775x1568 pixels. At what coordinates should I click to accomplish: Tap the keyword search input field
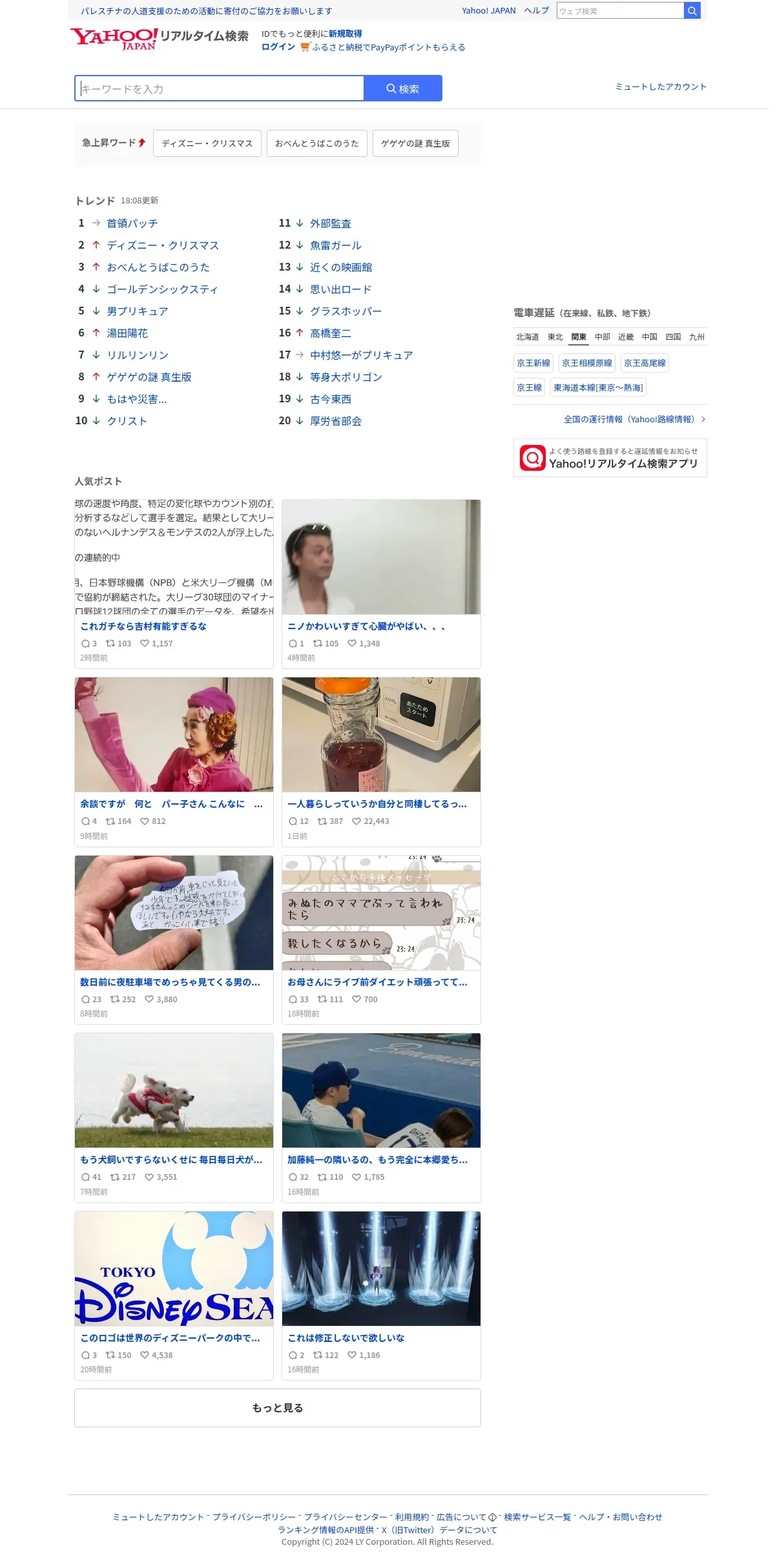coord(220,88)
